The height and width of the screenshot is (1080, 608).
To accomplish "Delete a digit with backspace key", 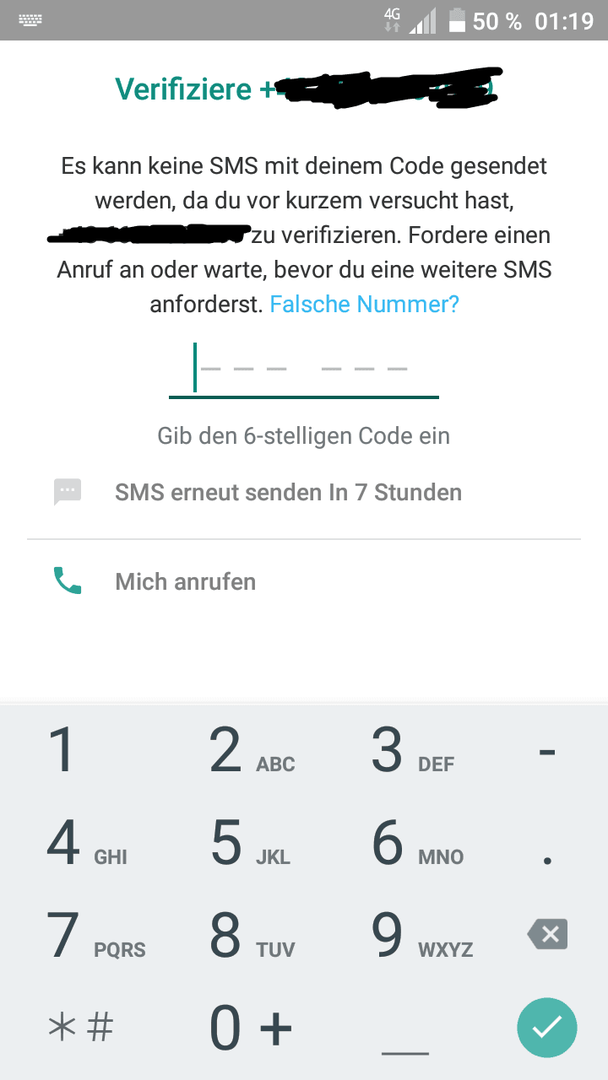I will [x=547, y=935].
